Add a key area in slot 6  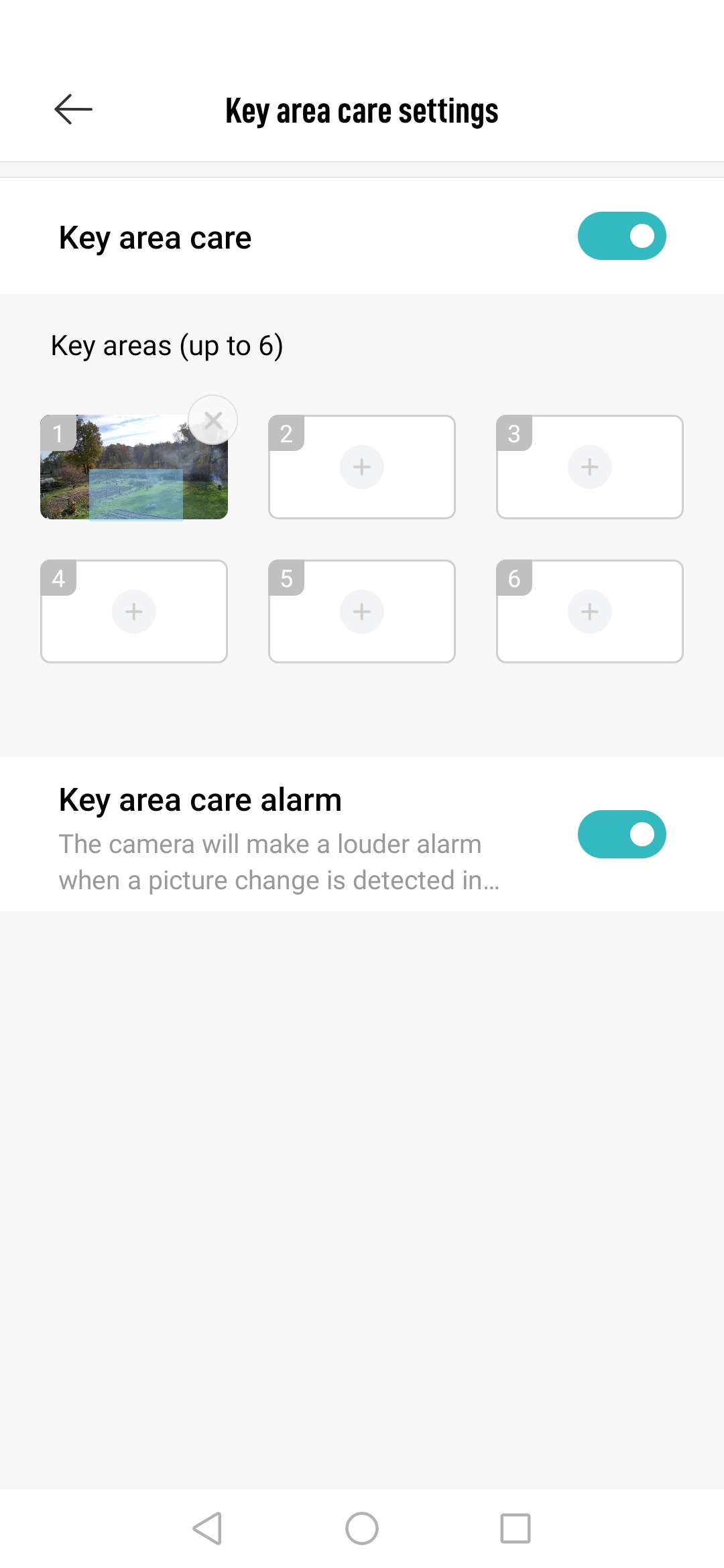point(590,612)
